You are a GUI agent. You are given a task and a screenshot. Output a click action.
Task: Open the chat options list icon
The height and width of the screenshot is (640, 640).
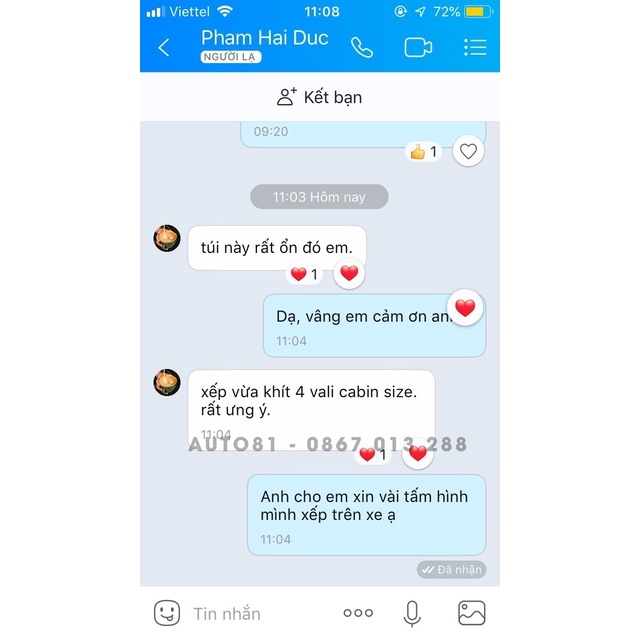coord(475,47)
